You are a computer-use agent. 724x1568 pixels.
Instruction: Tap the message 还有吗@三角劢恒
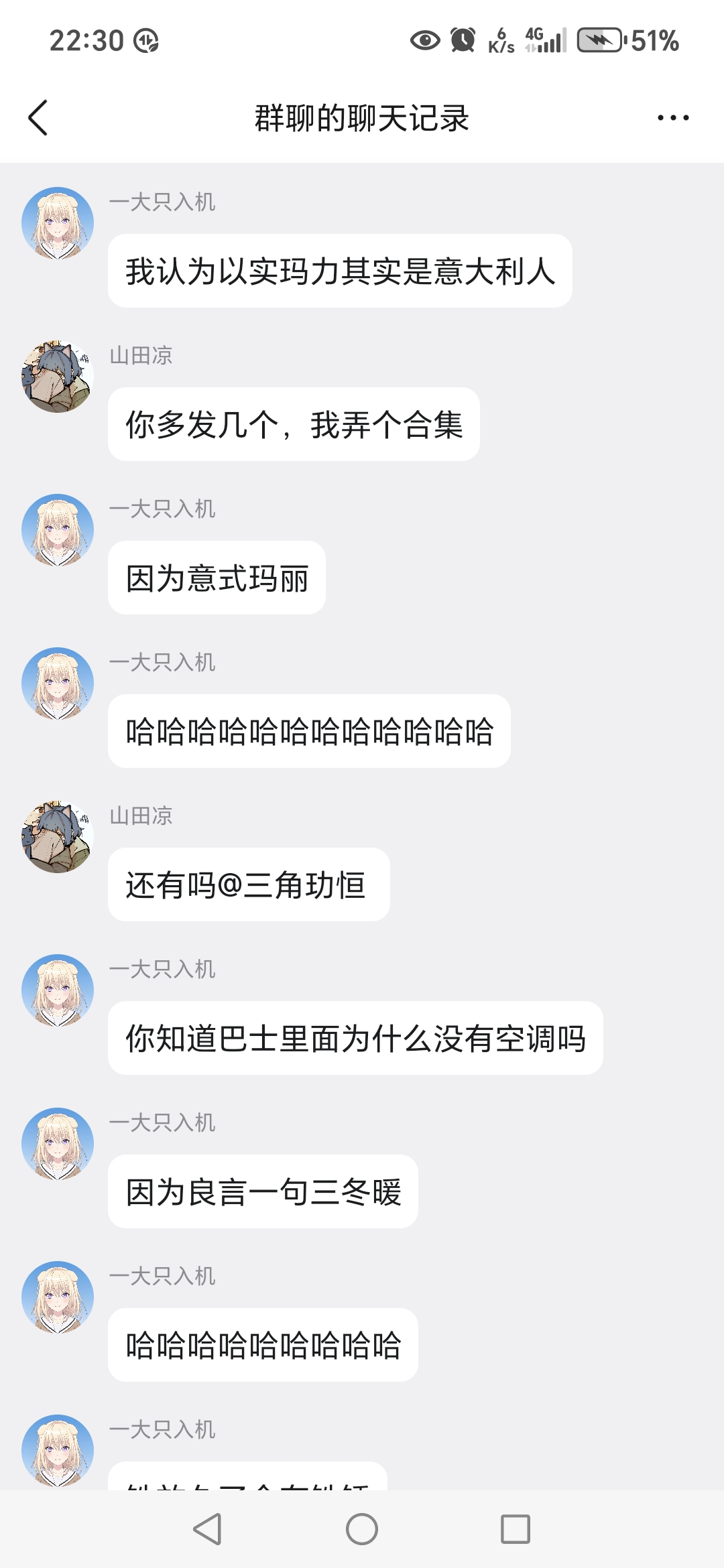pyautogui.click(x=249, y=885)
